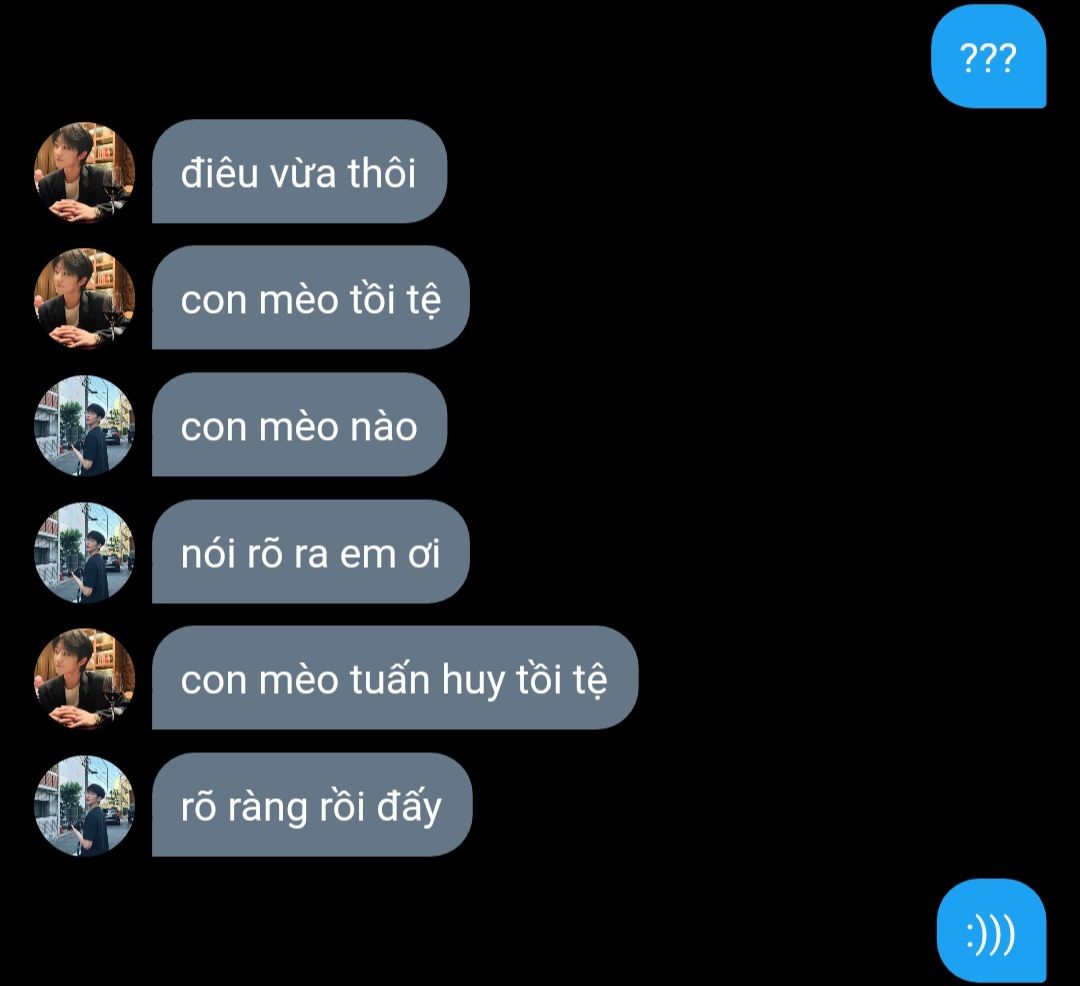Open avatar beside "nói rõ ra em ơi"
This screenshot has height=986, width=1080.
pos(84,552)
